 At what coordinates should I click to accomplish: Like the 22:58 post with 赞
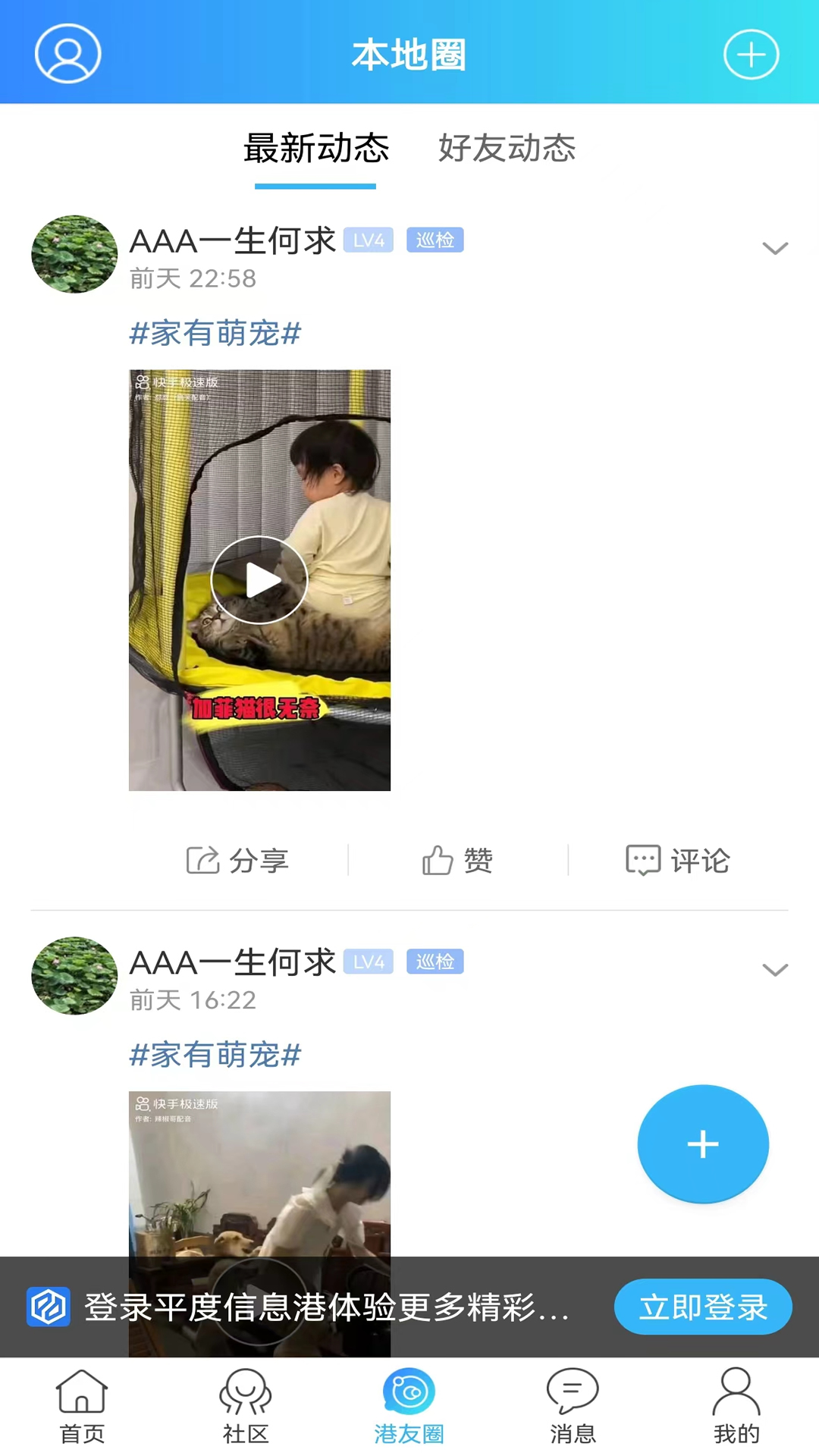[x=458, y=861]
